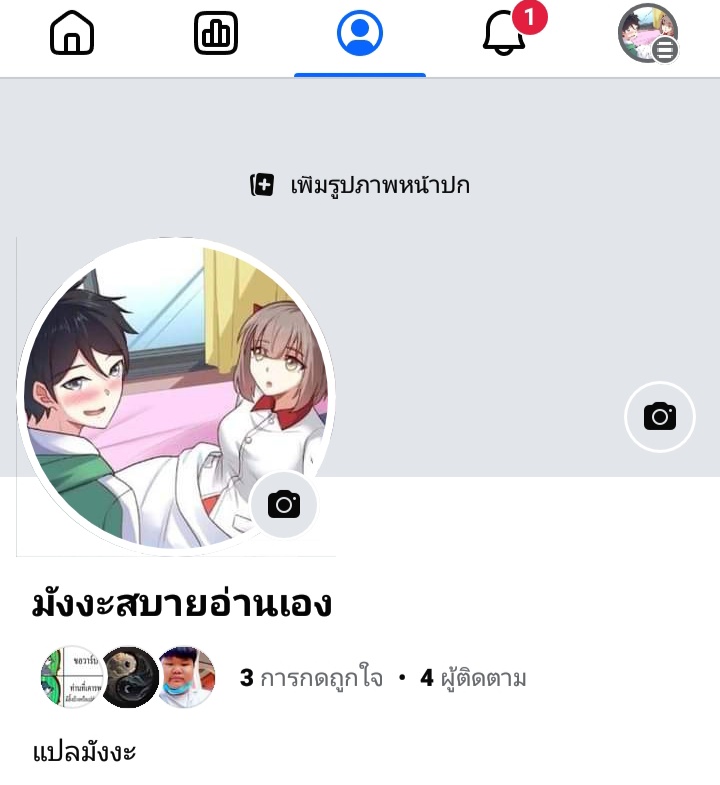Open notifications via the bell icon

click(x=503, y=35)
